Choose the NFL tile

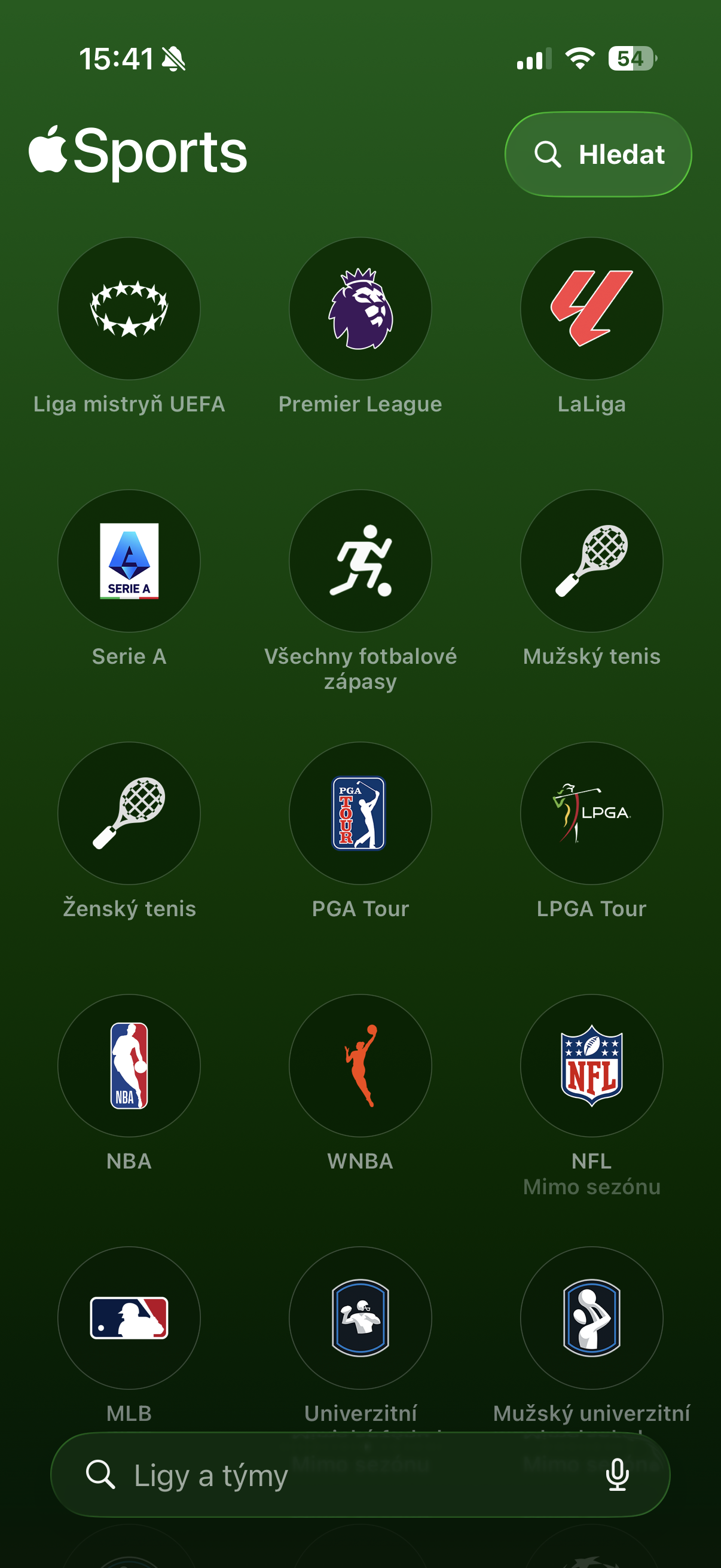[x=591, y=1066]
